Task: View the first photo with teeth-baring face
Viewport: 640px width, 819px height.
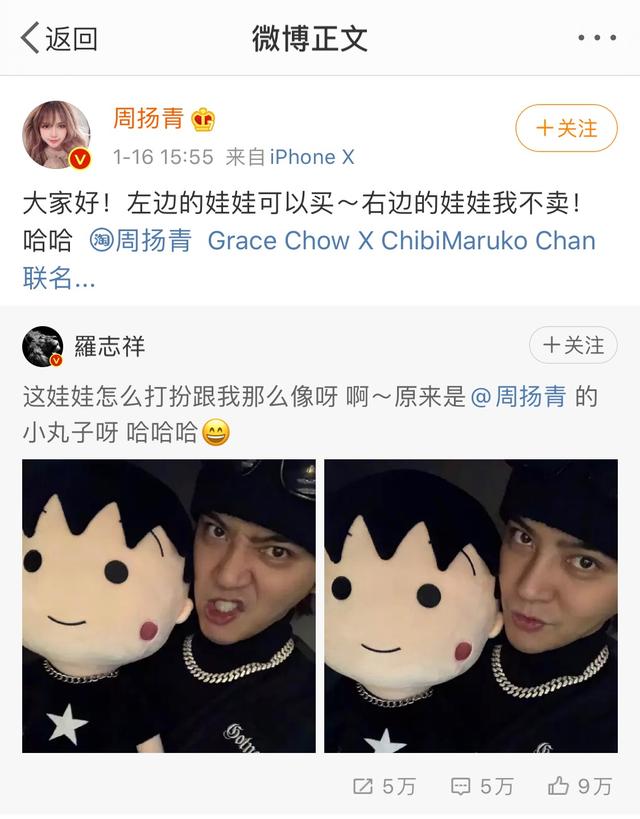Action: [168, 606]
